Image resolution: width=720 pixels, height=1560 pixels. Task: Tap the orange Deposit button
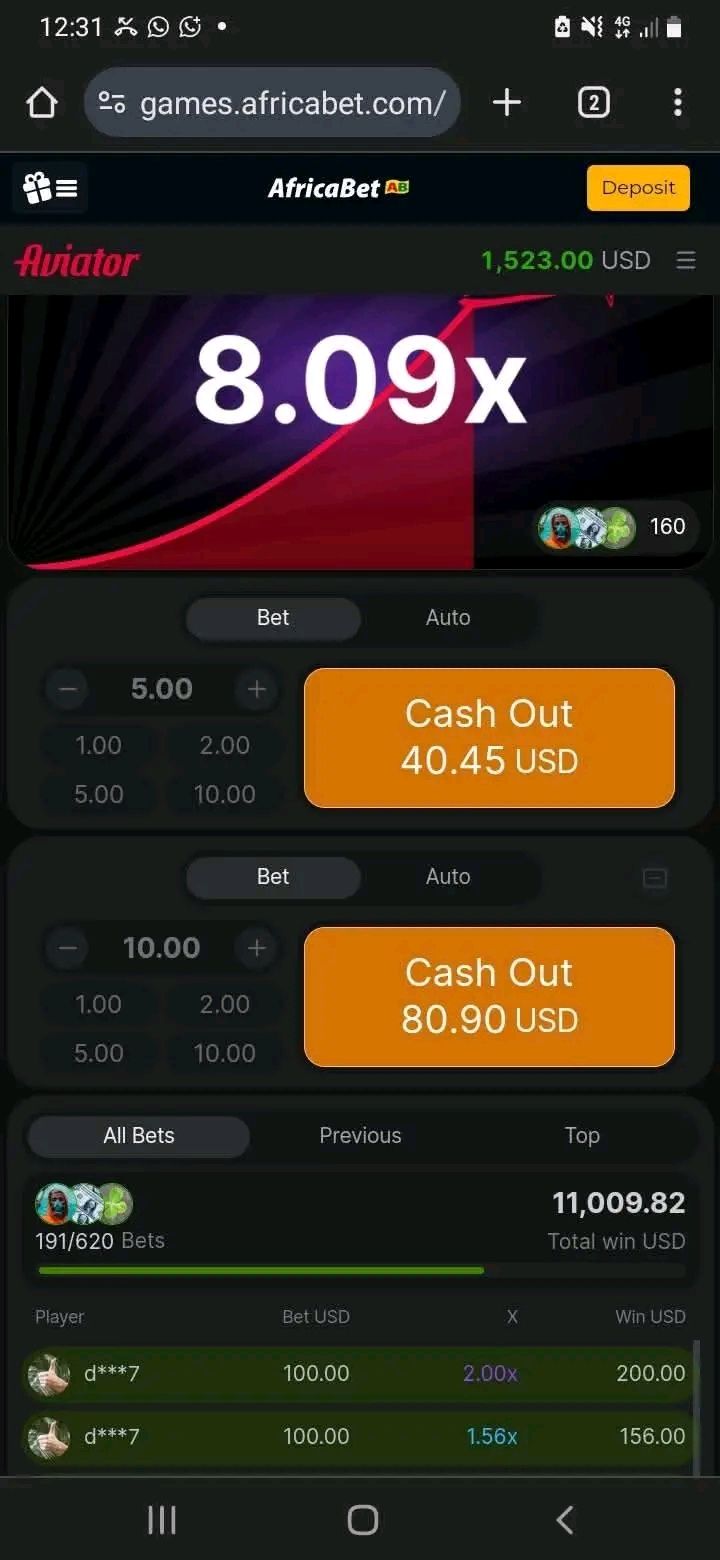click(638, 188)
